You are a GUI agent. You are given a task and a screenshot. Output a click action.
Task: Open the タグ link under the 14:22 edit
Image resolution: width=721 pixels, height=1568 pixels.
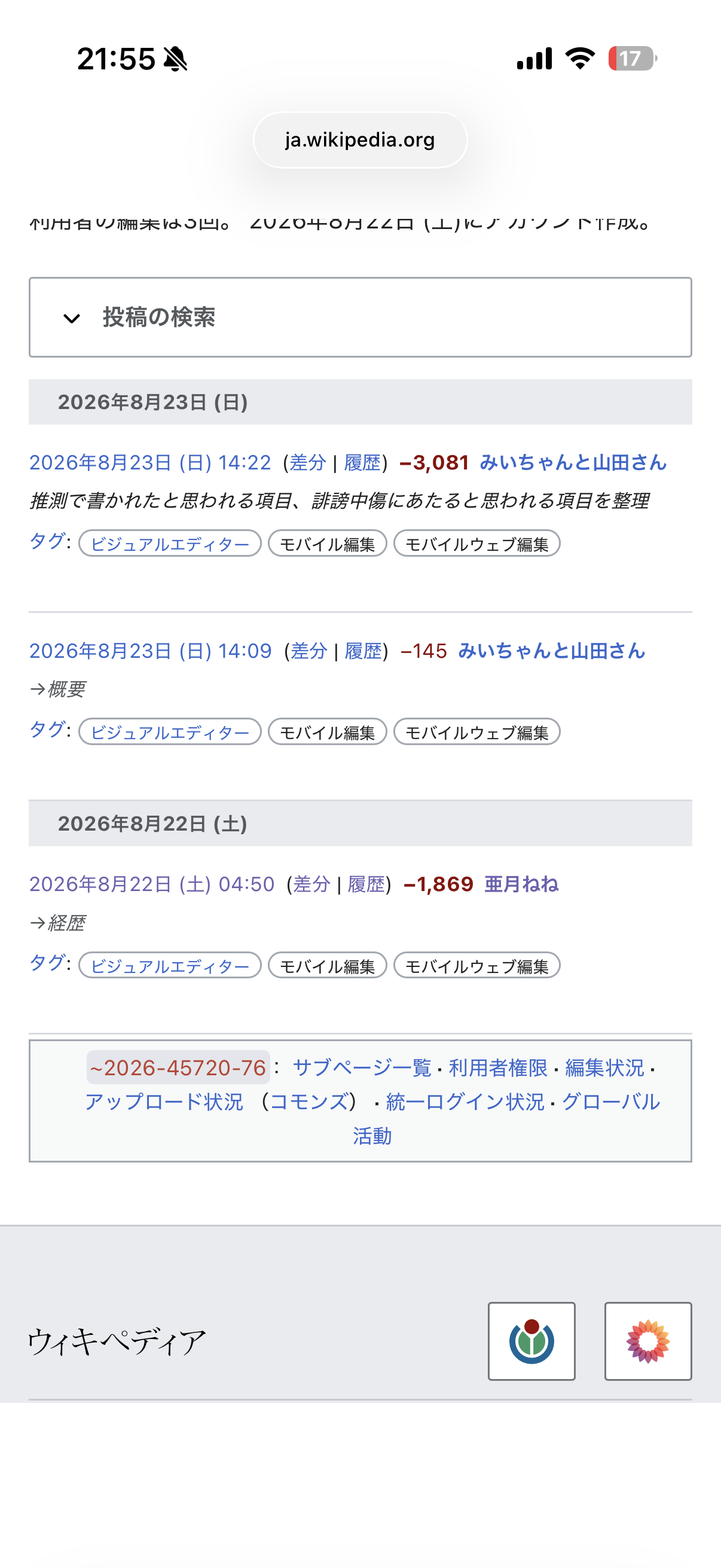point(47,541)
